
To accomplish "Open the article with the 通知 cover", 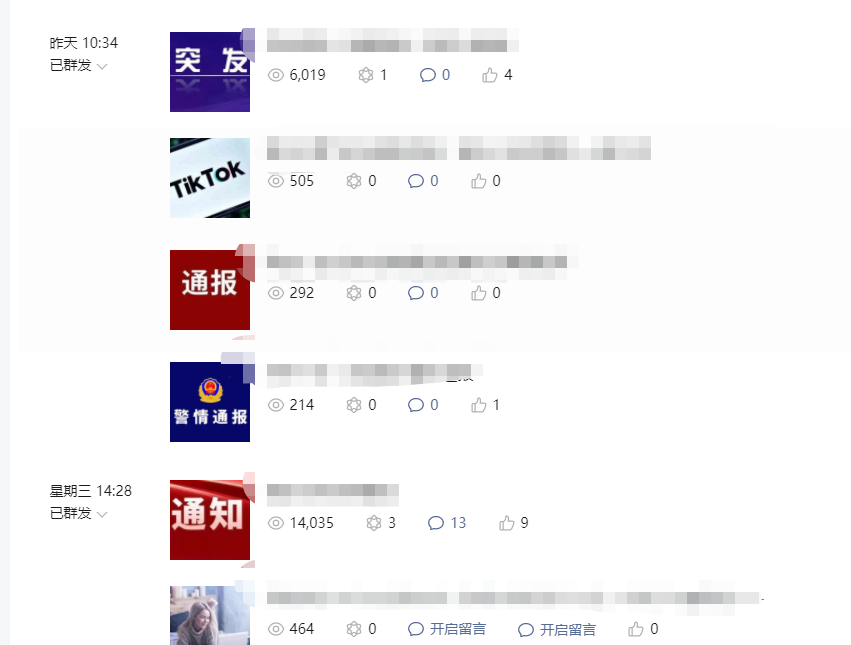I will 210,520.
